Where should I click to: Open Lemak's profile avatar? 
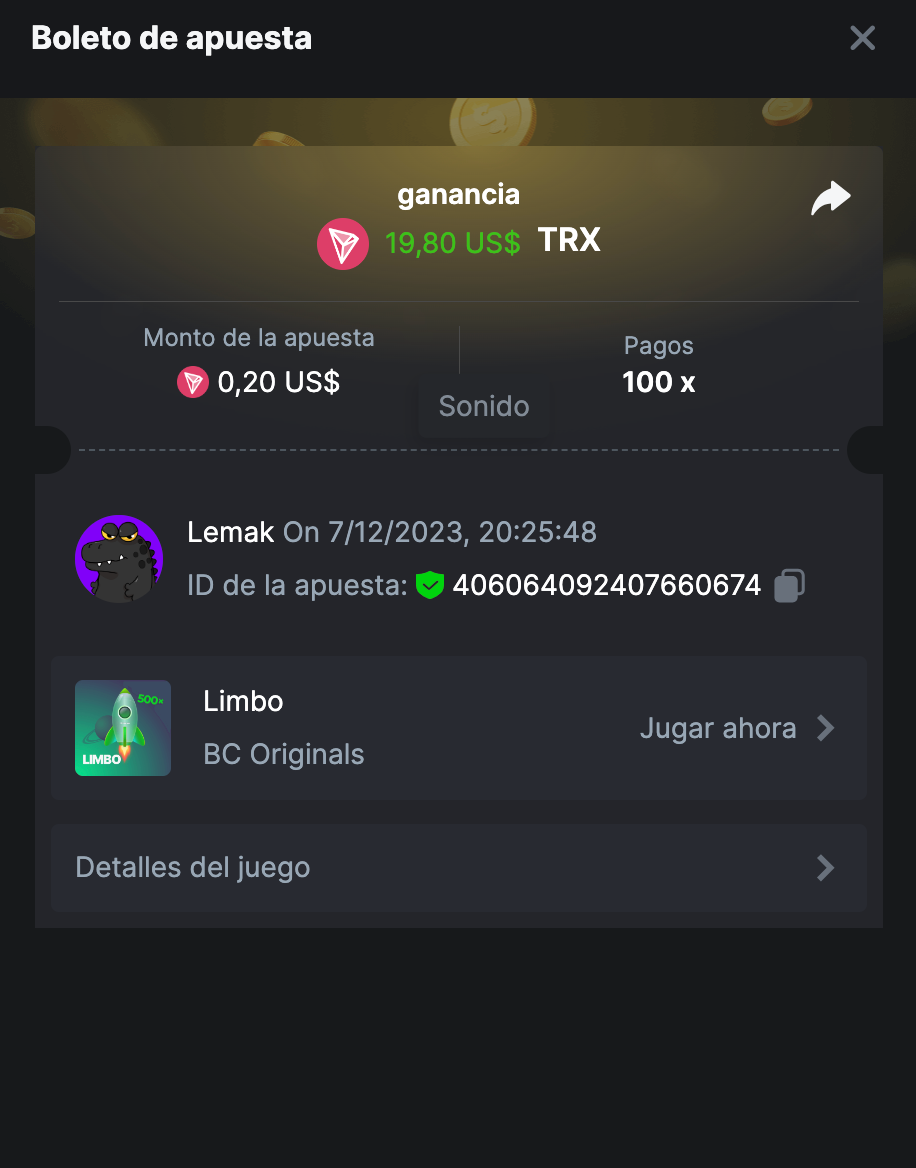coord(119,558)
